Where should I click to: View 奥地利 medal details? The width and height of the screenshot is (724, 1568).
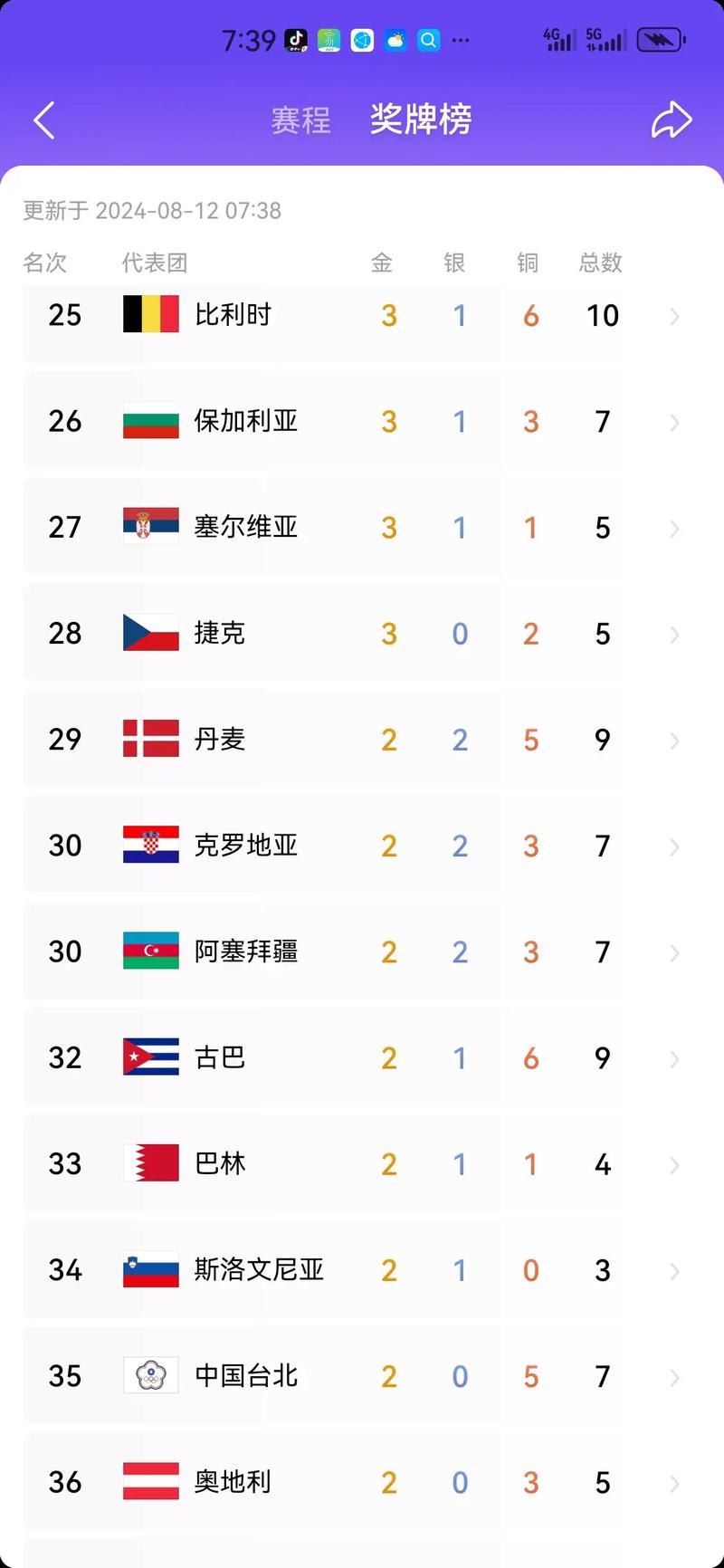[362, 1482]
